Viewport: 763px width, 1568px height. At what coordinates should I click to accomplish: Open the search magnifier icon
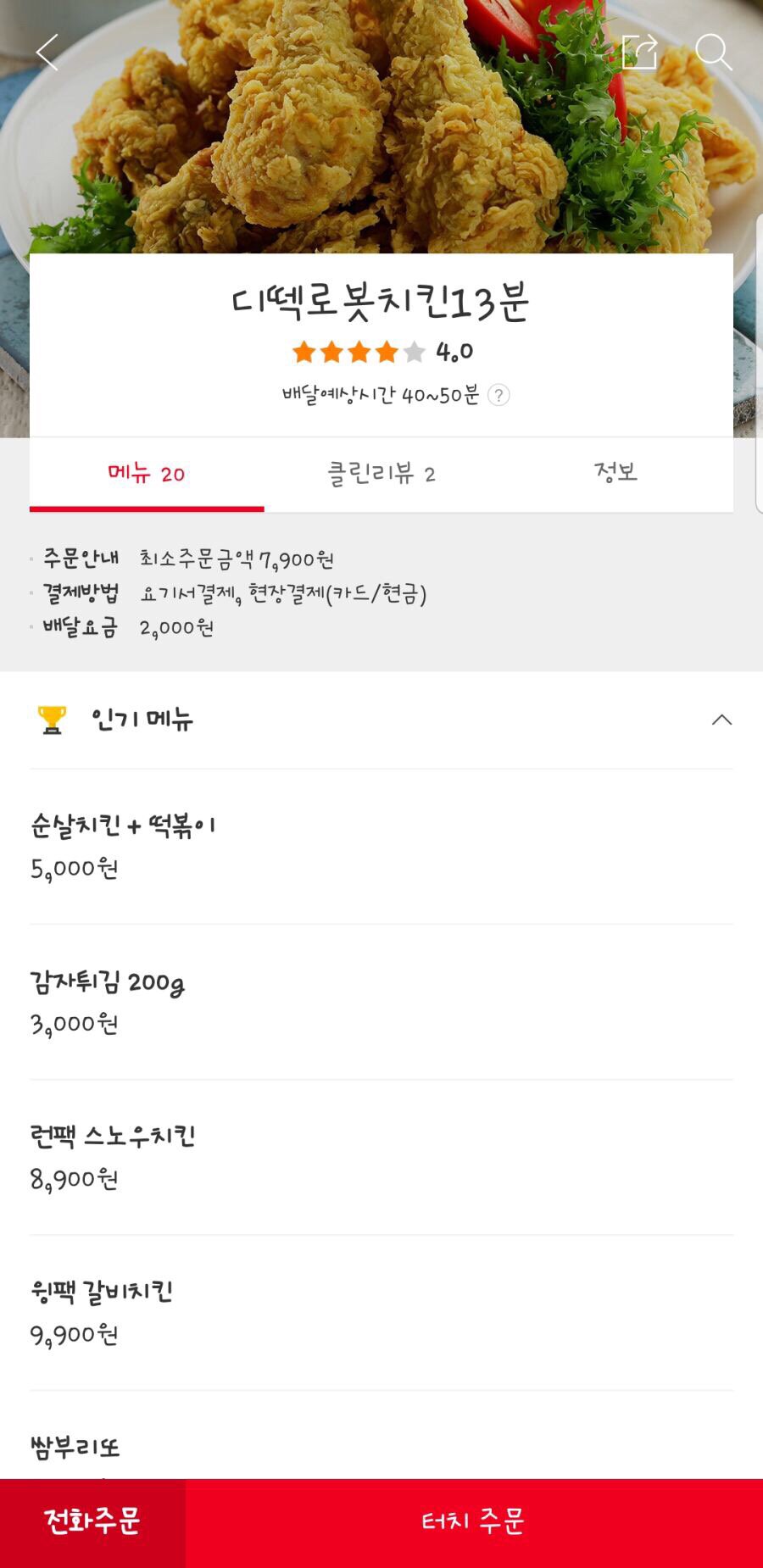tap(713, 53)
